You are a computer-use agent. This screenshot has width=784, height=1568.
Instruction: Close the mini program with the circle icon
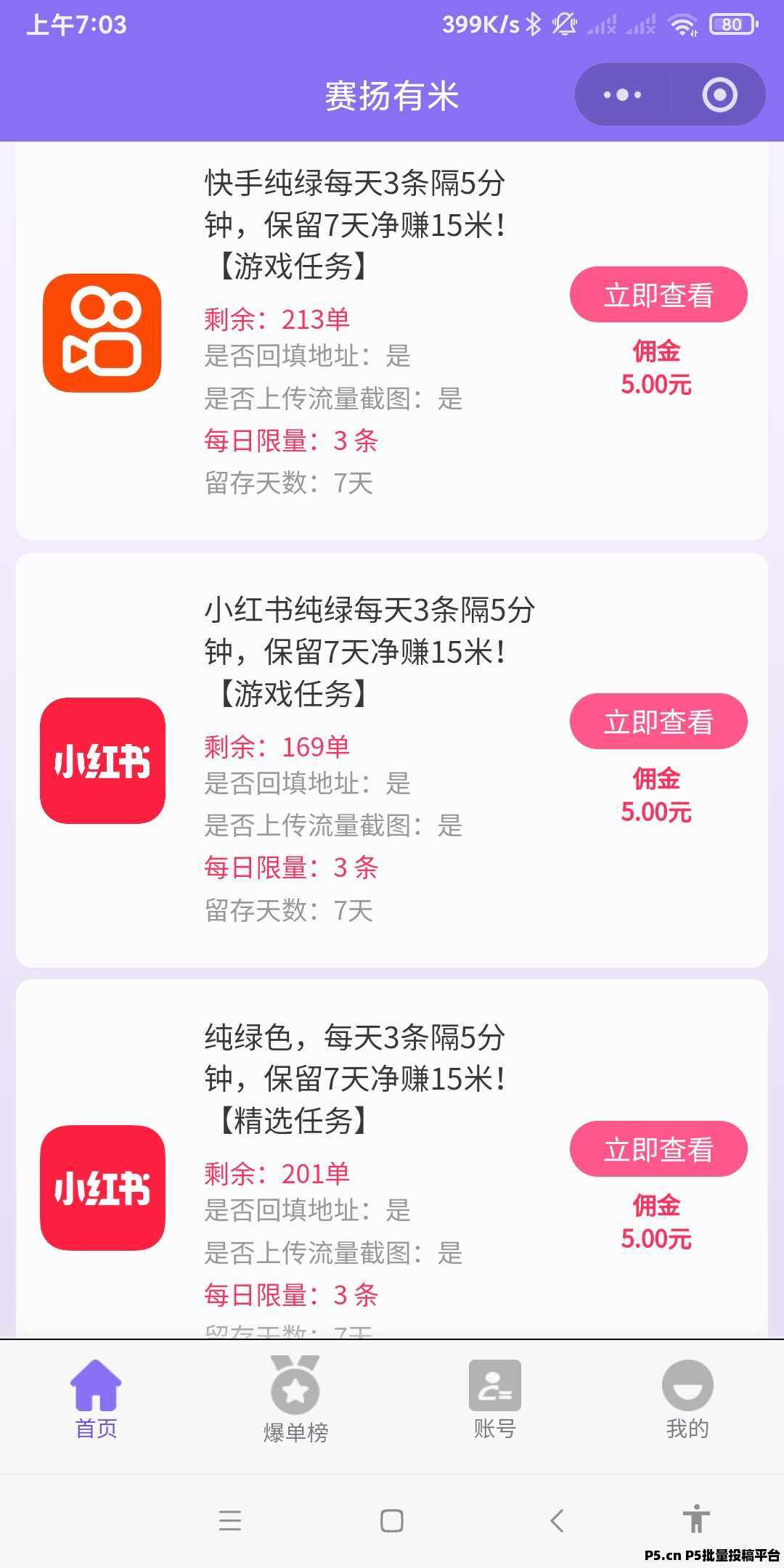tap(719, 95)
